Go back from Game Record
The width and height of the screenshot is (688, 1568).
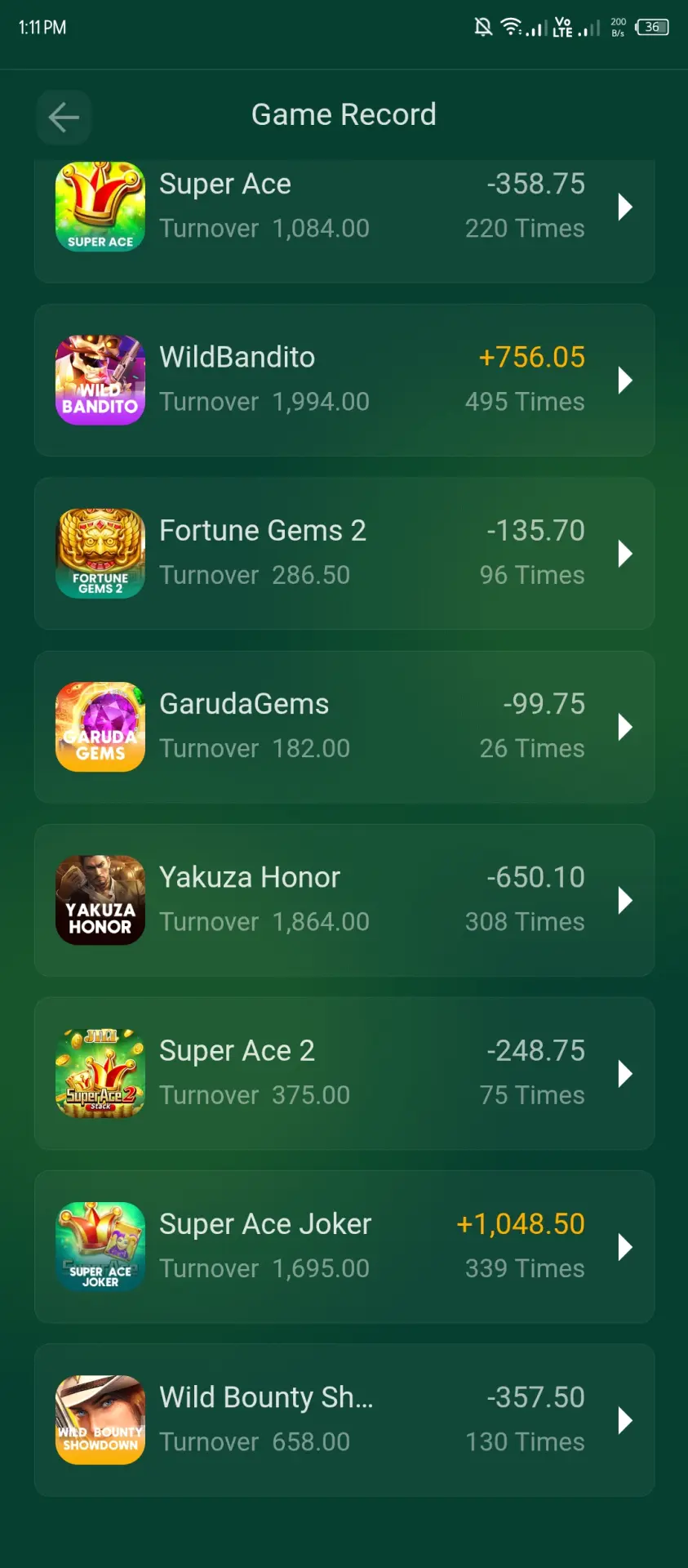64,118
